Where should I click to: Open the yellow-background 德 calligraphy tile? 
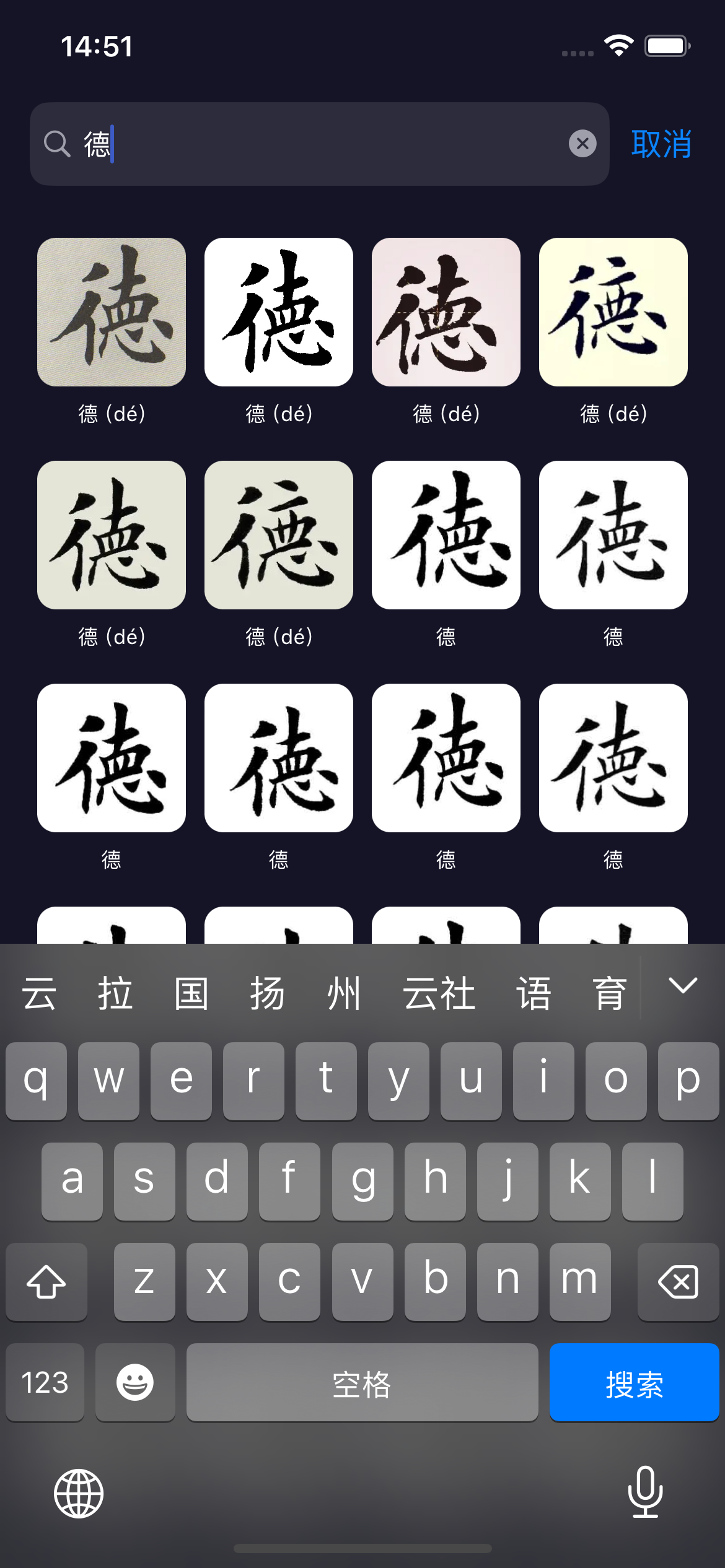click(613, 312)
